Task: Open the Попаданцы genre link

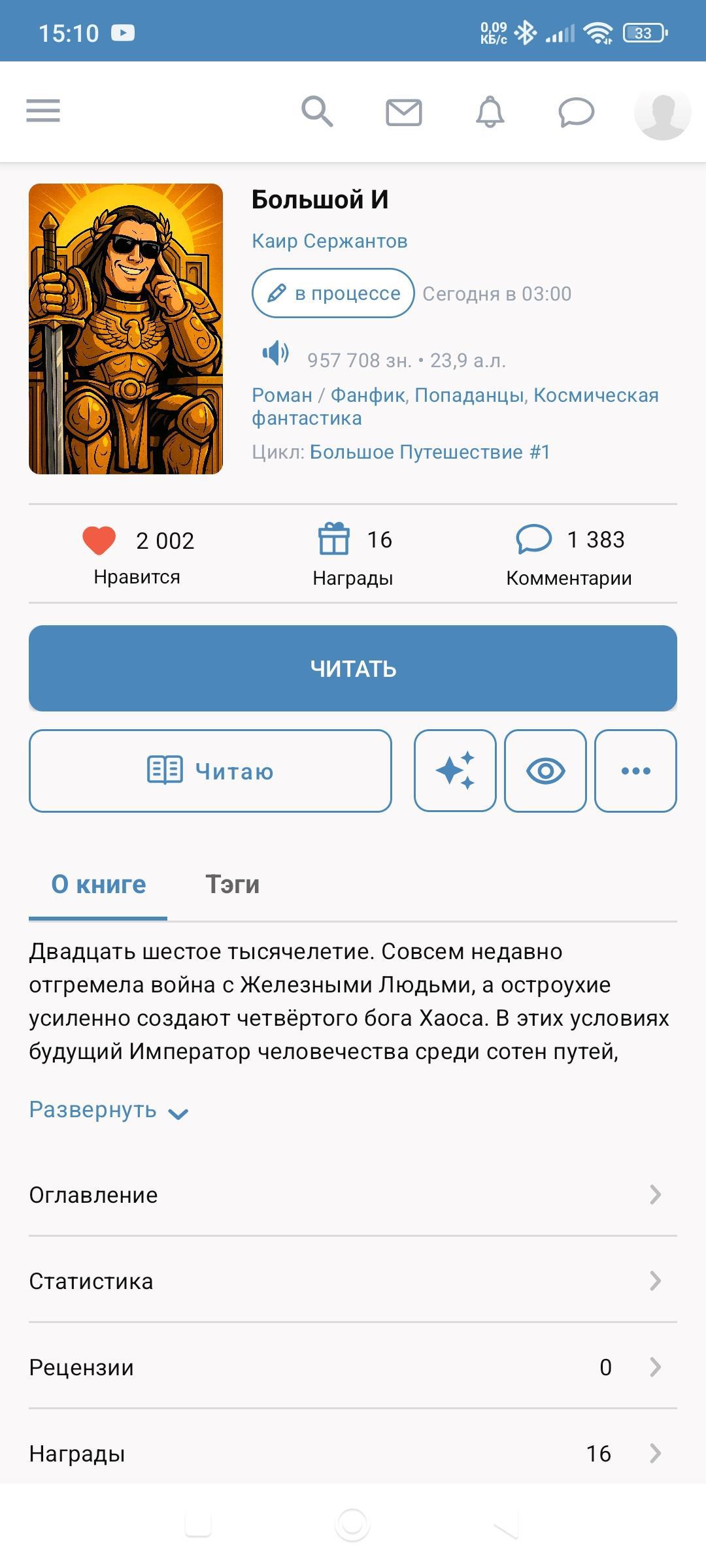Action: (x=469, y=395)
